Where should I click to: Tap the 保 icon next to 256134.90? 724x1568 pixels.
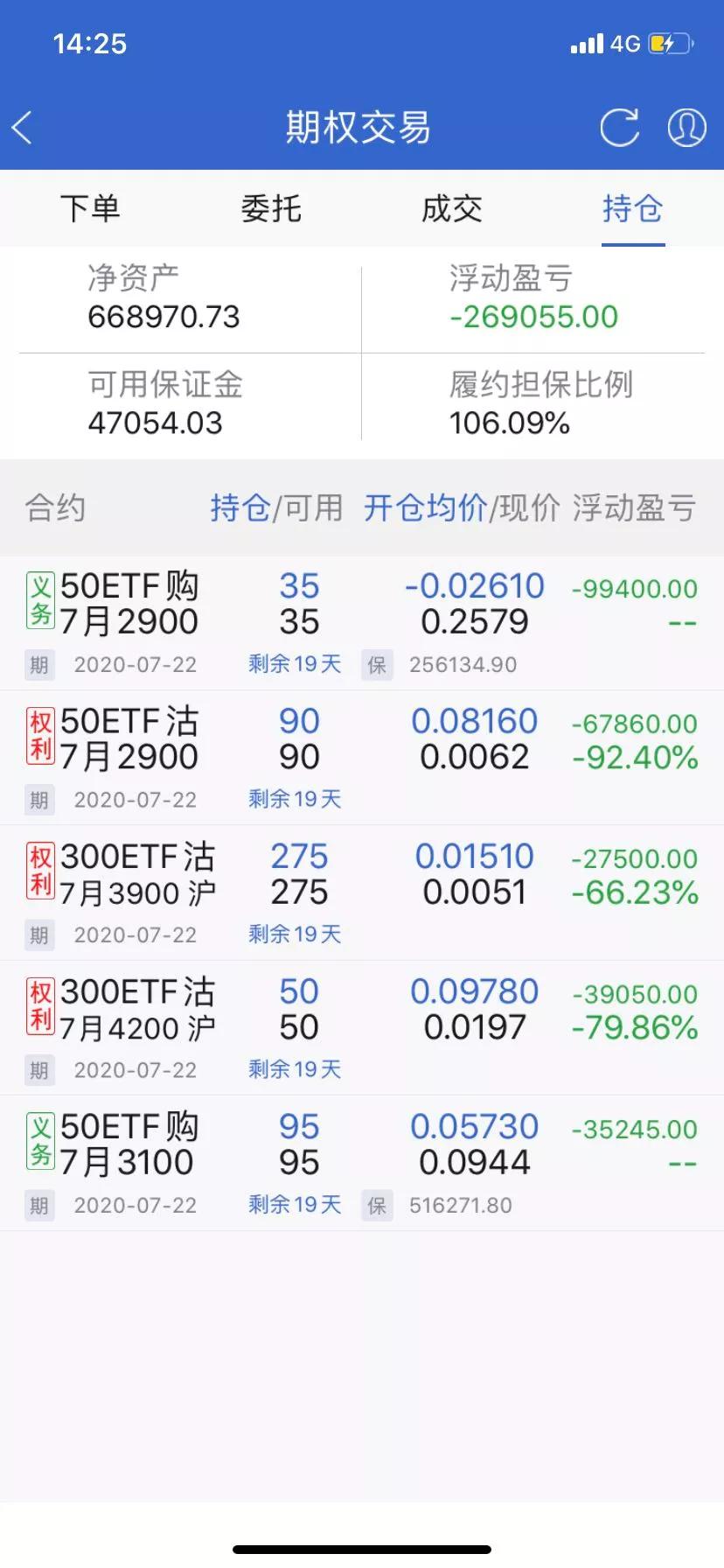pos(376,664)
